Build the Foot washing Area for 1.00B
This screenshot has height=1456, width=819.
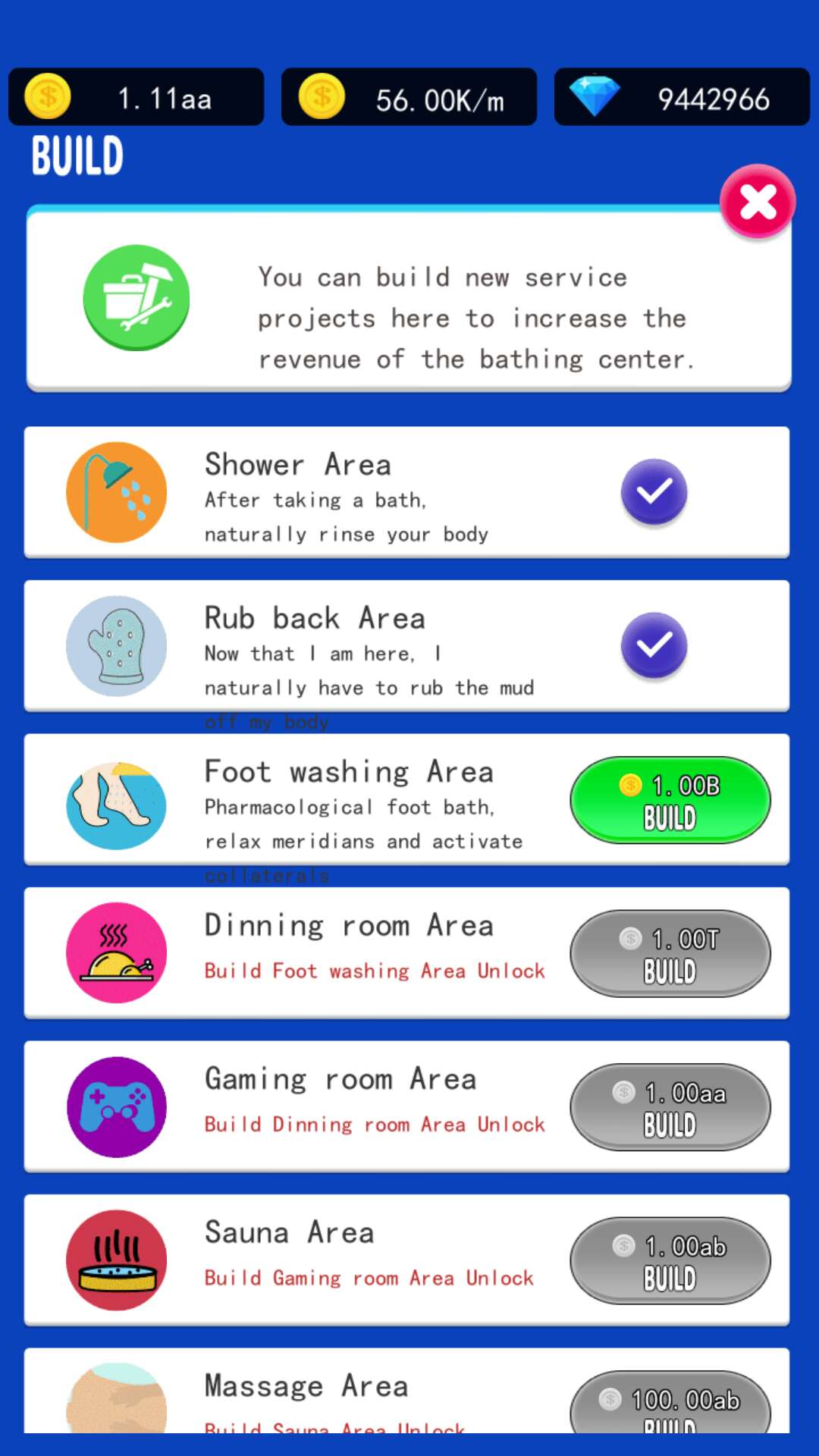click(x=670, y=800)
